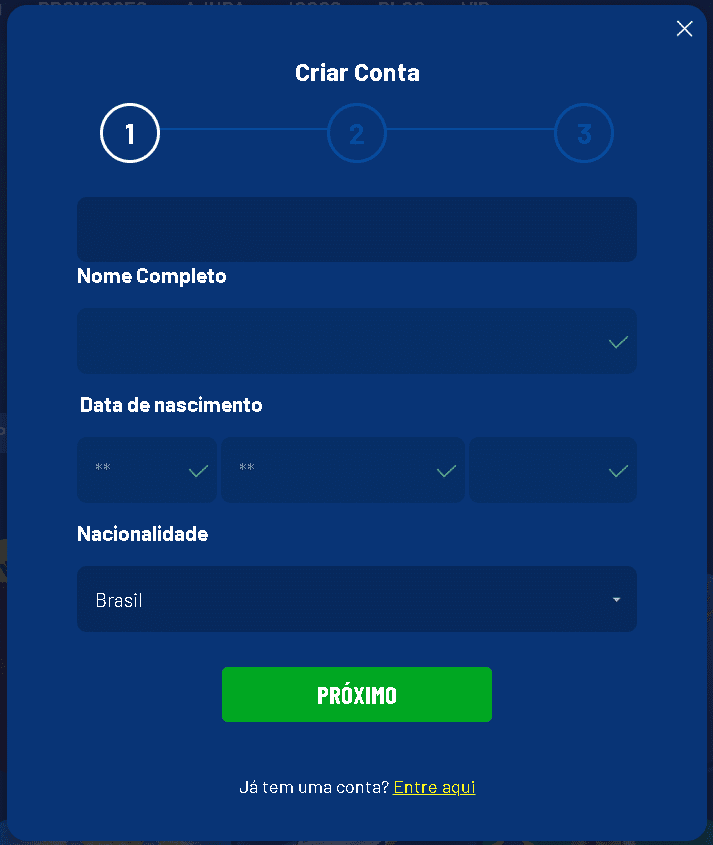713x845 pixels.
Task: Select the day field of Data de nascimento
Action: tap(146, 469)
